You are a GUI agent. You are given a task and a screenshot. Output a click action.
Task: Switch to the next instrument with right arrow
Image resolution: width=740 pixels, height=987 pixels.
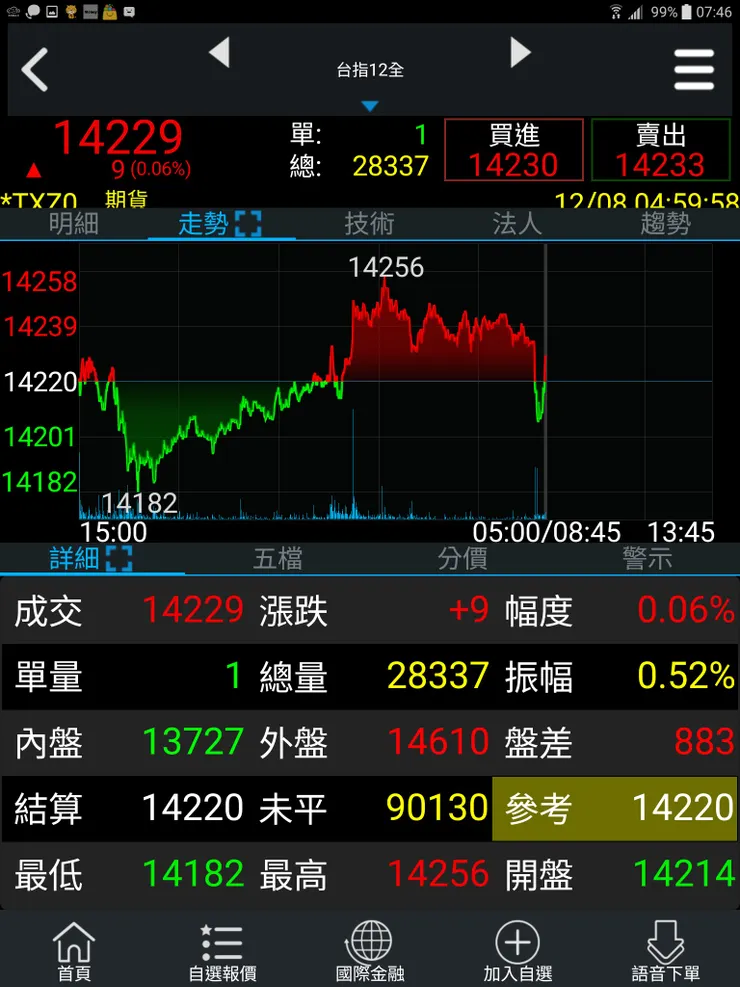pyautogui.click(x=520, y=52)
